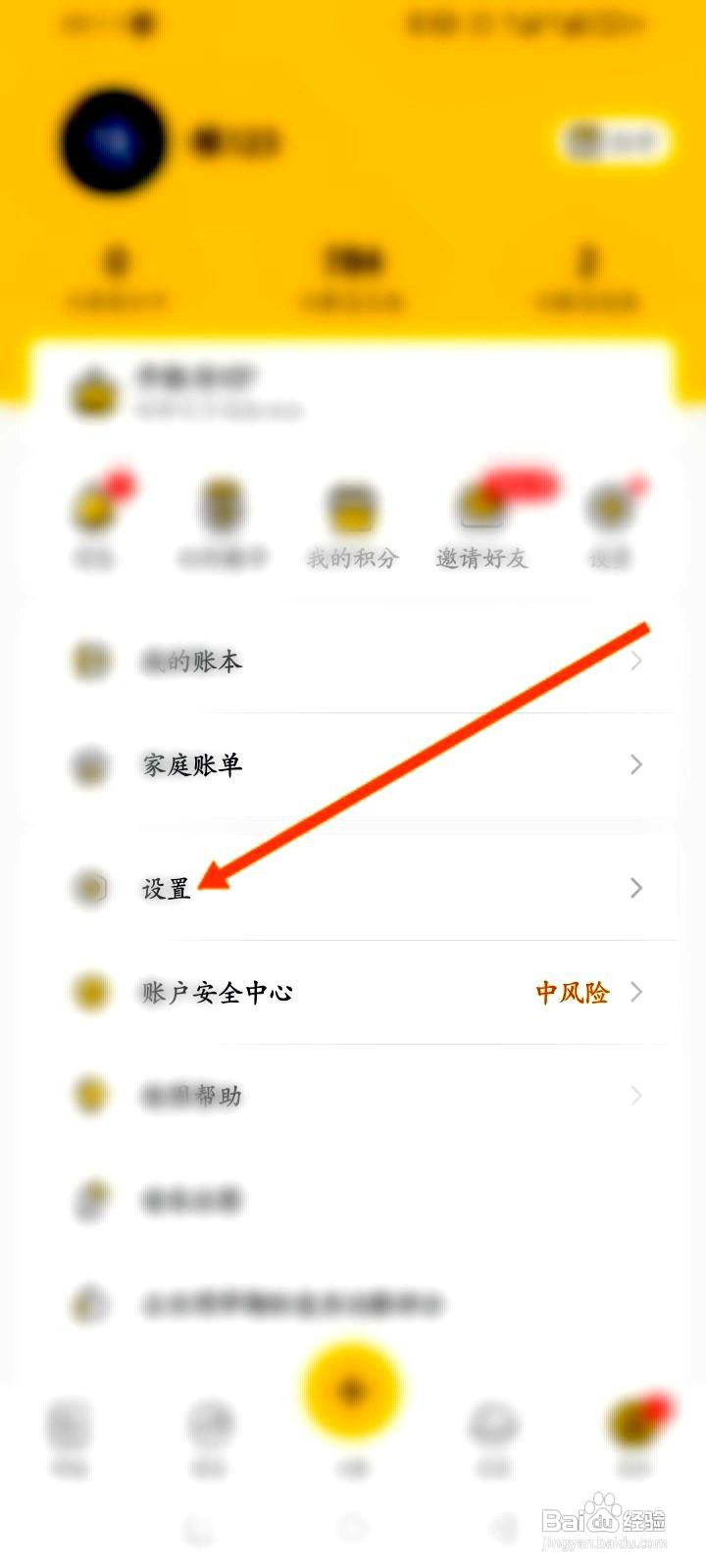
Task: Expand the 账户安全中心 row chevron
Action: [x=636, y=993]
